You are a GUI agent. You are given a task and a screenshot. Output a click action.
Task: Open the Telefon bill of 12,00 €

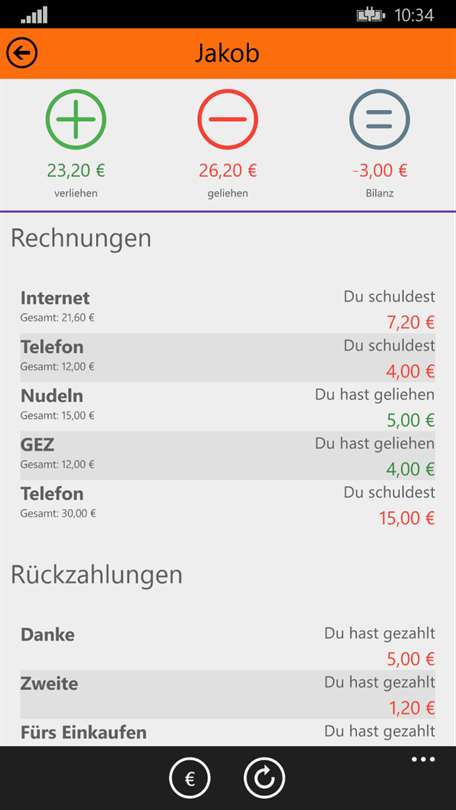[228, 357]
